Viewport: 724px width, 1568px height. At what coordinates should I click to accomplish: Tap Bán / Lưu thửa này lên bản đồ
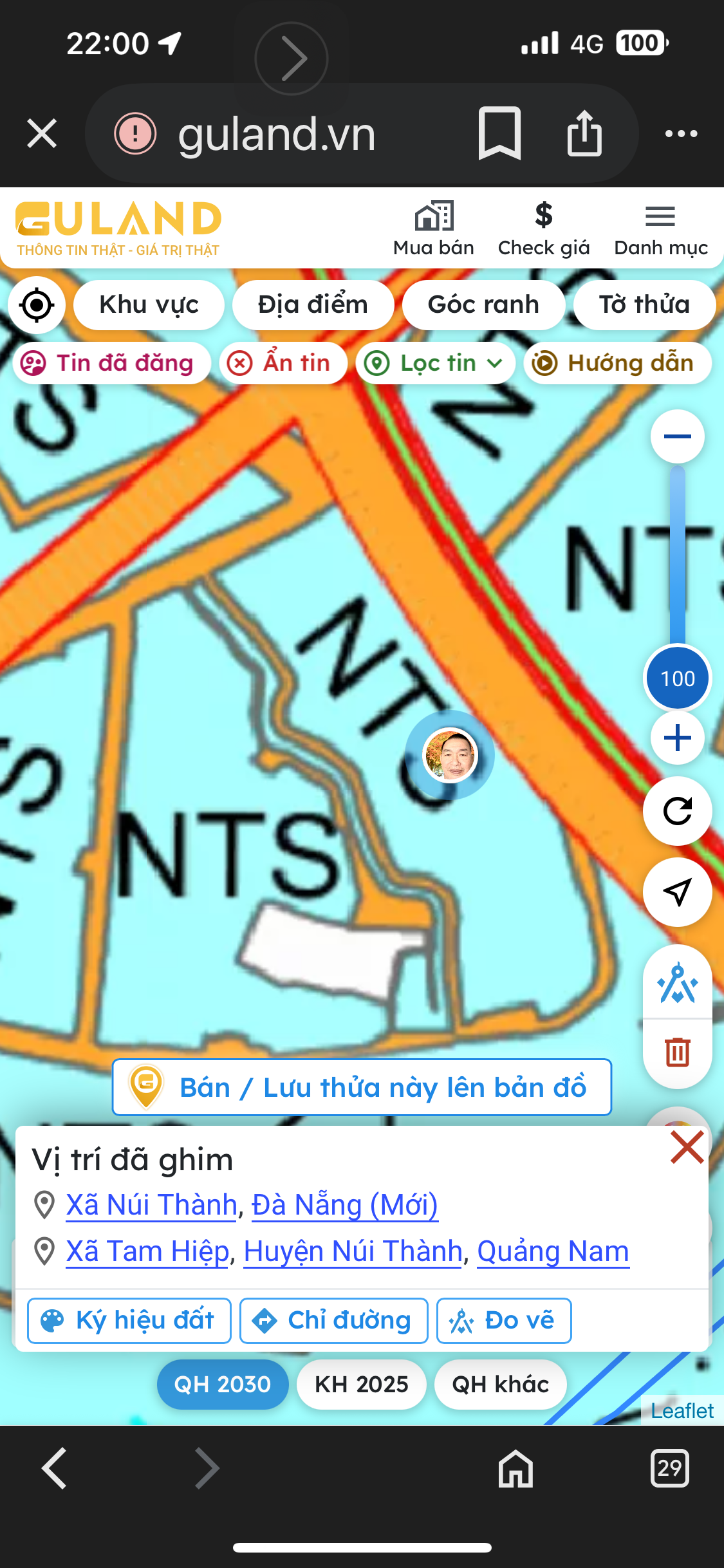362,1087
